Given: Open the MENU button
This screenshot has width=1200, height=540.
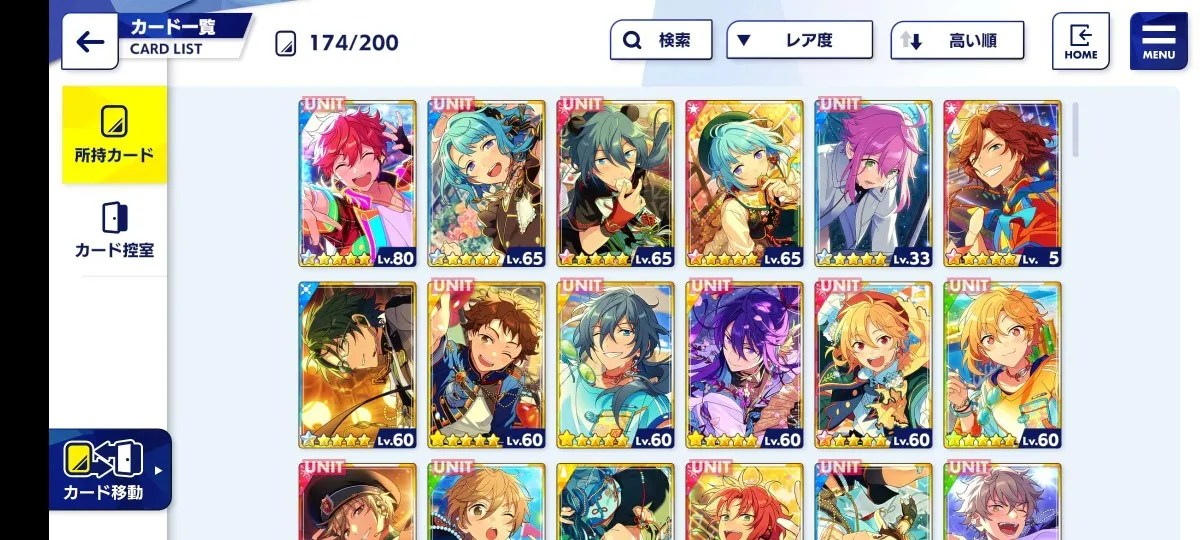Looking at the screenshot, I should (1158, 41).
